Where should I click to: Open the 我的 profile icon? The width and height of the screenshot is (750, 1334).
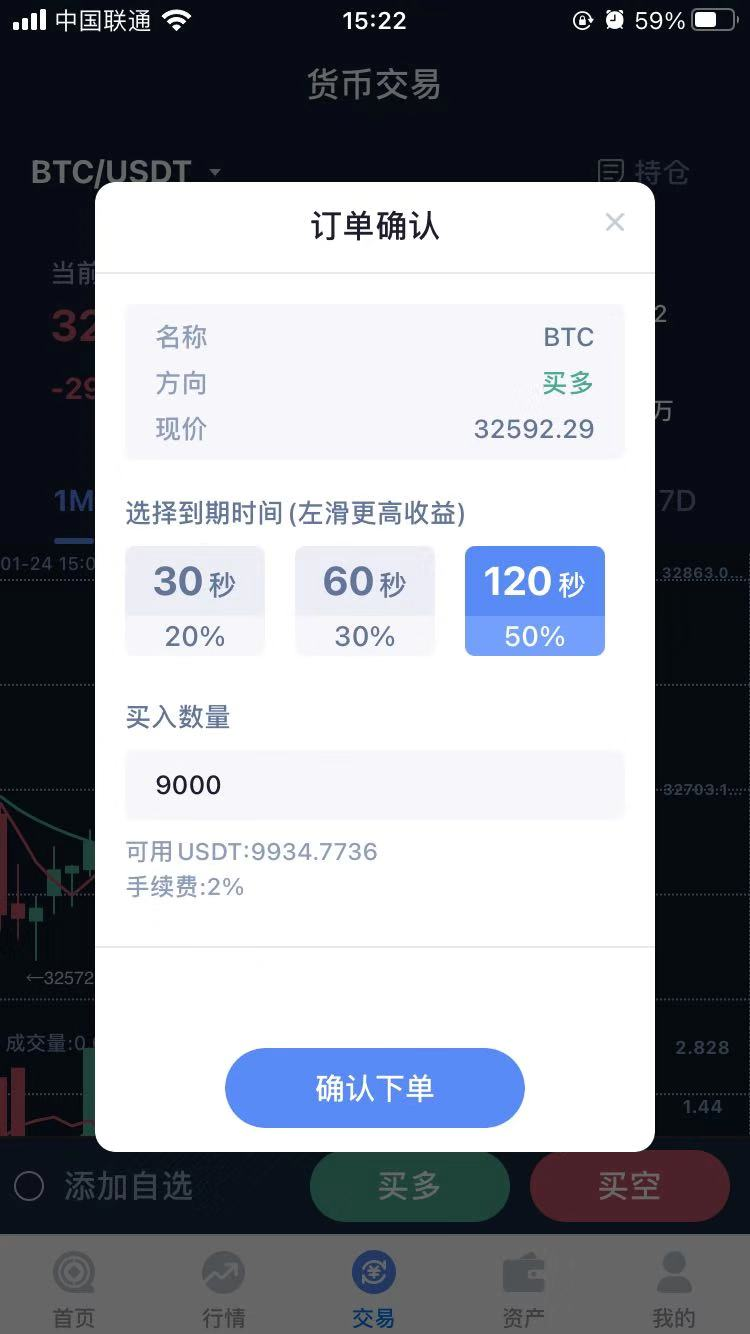[673, 1275]
